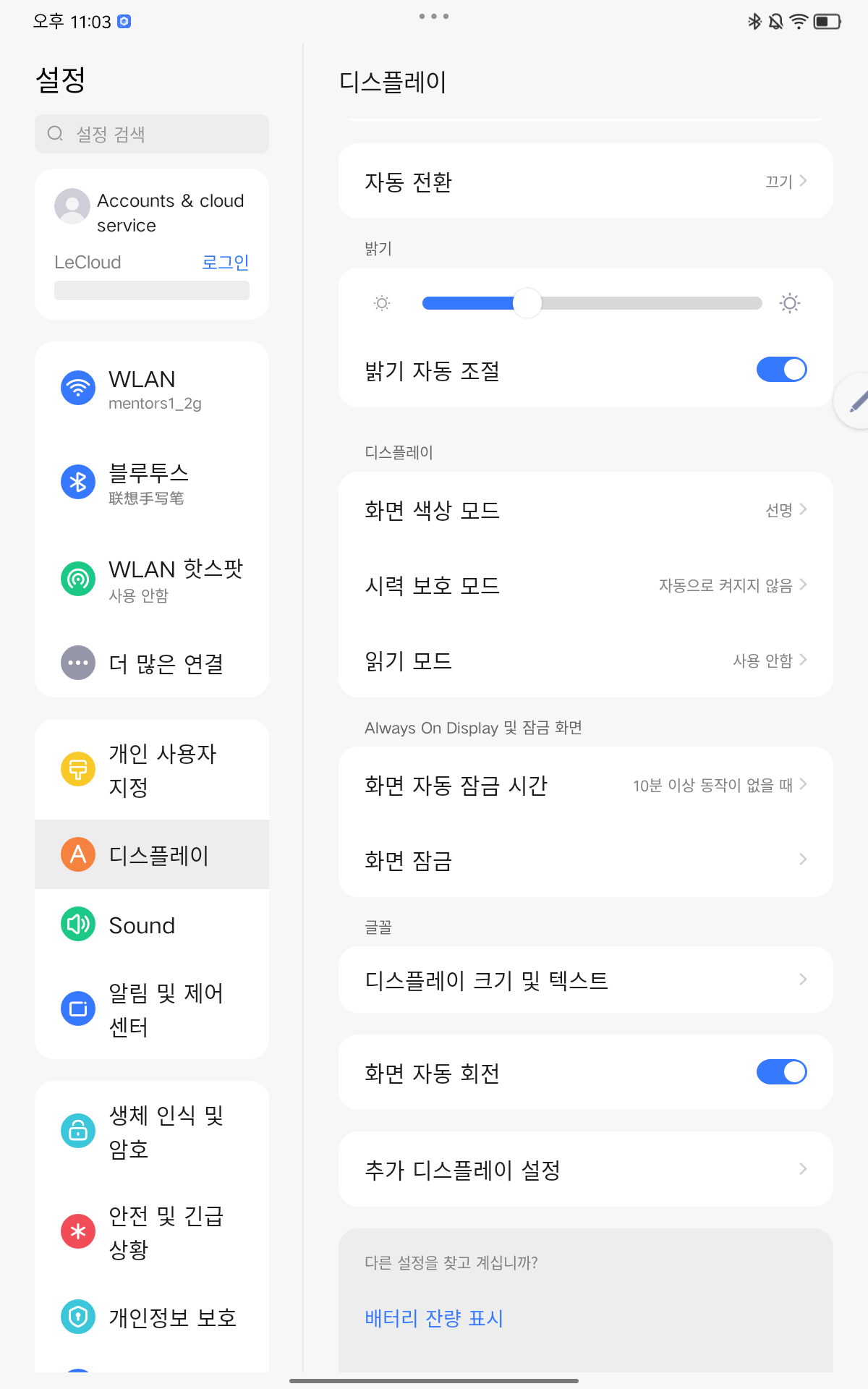The image size is (868, 1389).
Task: Open 생체 인식 및 암호 settings icon
Action: [x=77, y=1131]
